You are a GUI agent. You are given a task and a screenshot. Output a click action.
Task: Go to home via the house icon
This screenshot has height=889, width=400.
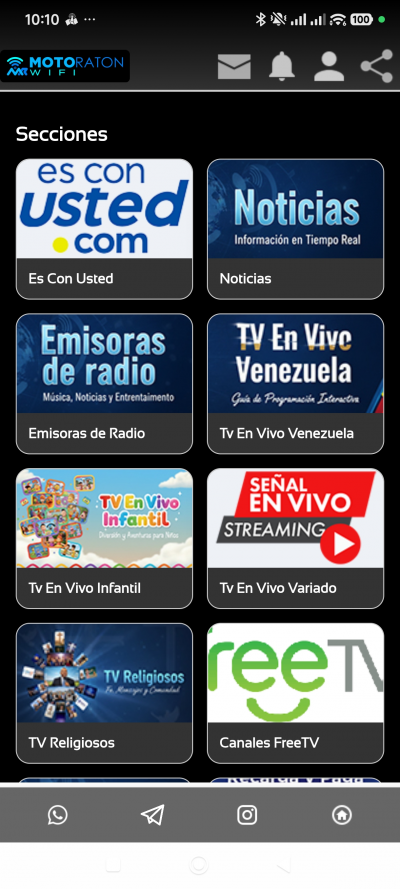tap(342, 815)
